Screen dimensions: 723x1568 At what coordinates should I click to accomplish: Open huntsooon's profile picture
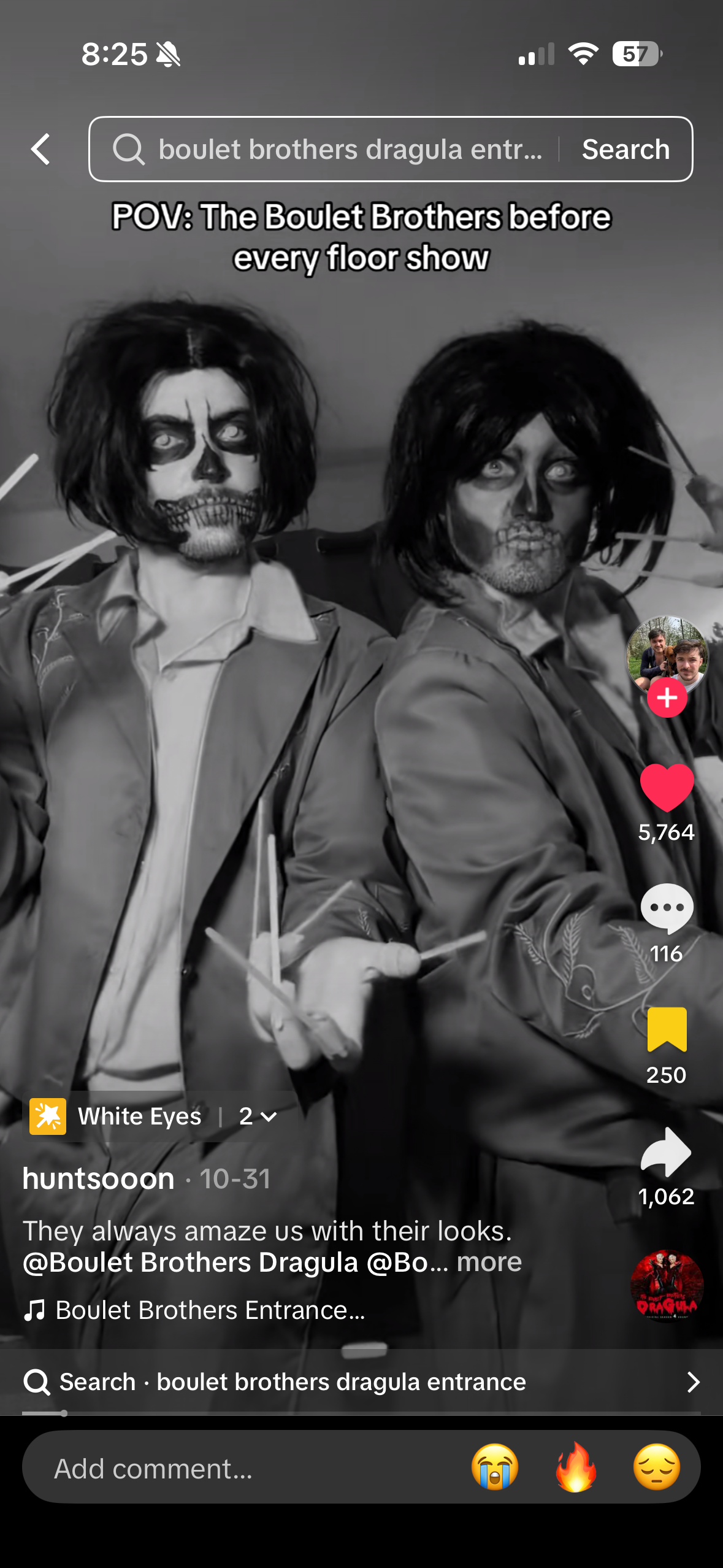point(667,655)
